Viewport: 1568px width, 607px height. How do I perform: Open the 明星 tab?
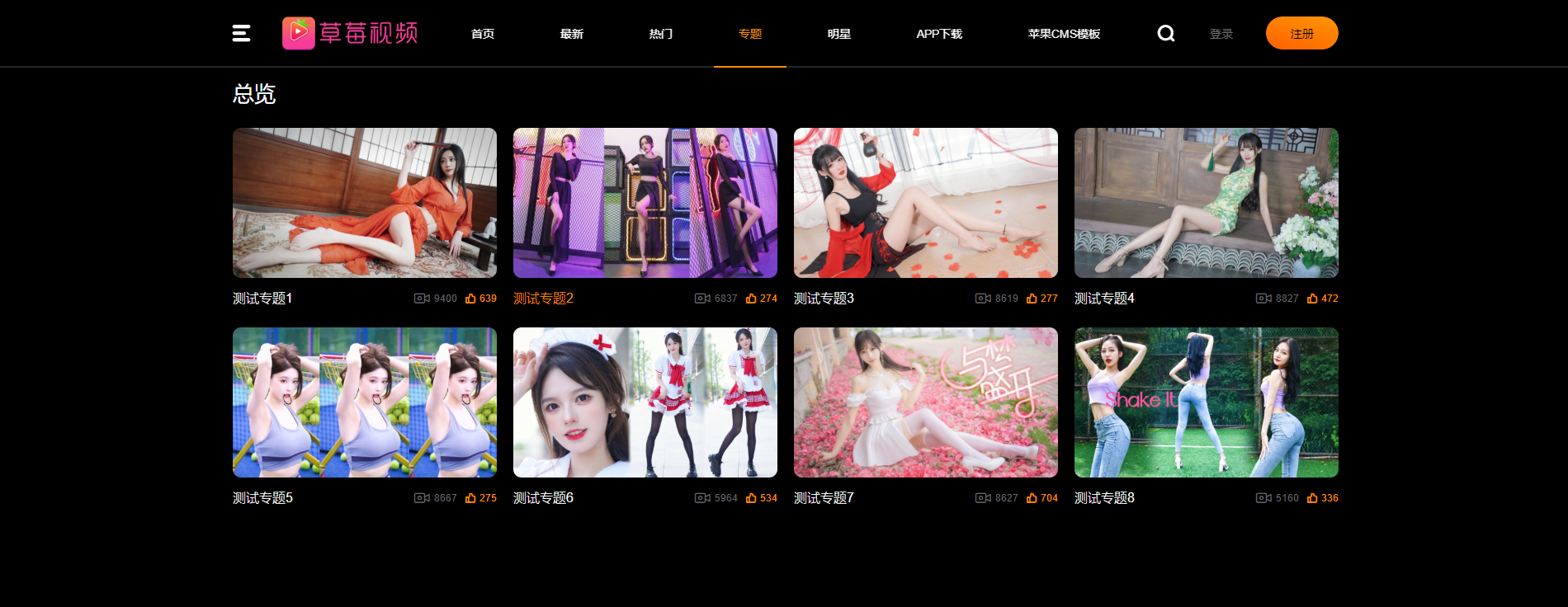coord(839,34)
